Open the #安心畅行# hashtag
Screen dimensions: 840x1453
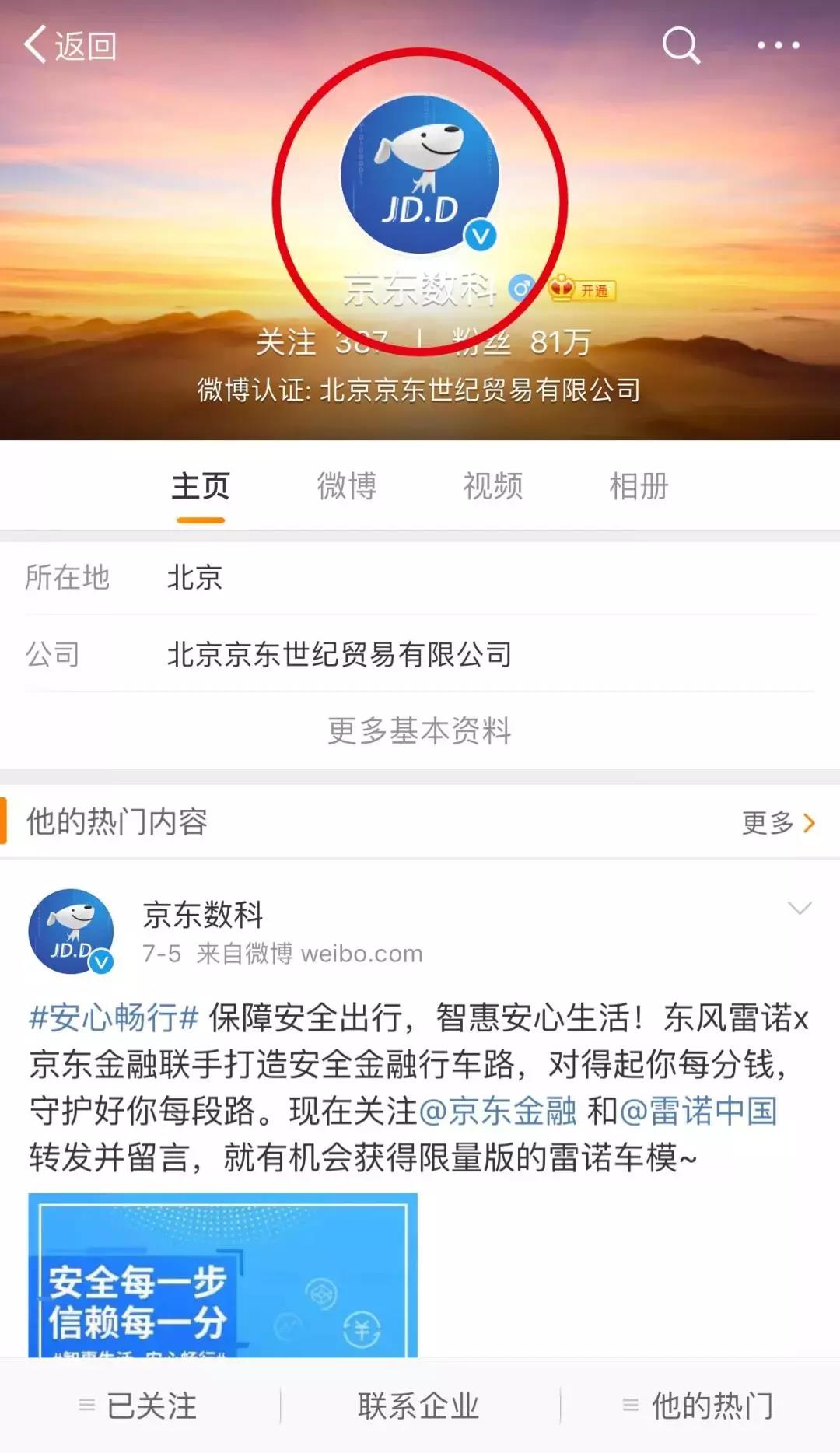pos(114,1017)
